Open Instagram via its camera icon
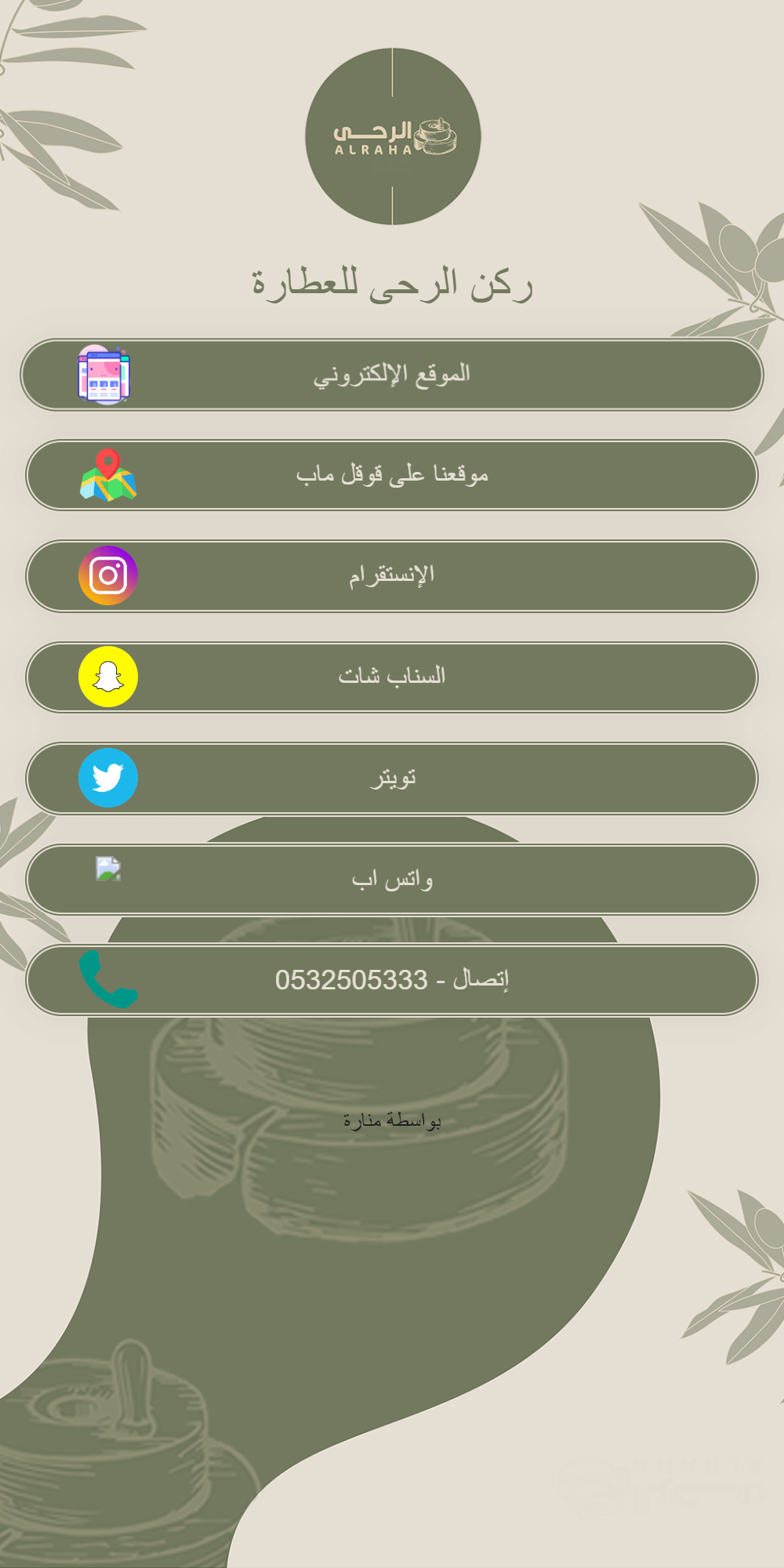The image size is (784, 1568). (x=110, y=576)
